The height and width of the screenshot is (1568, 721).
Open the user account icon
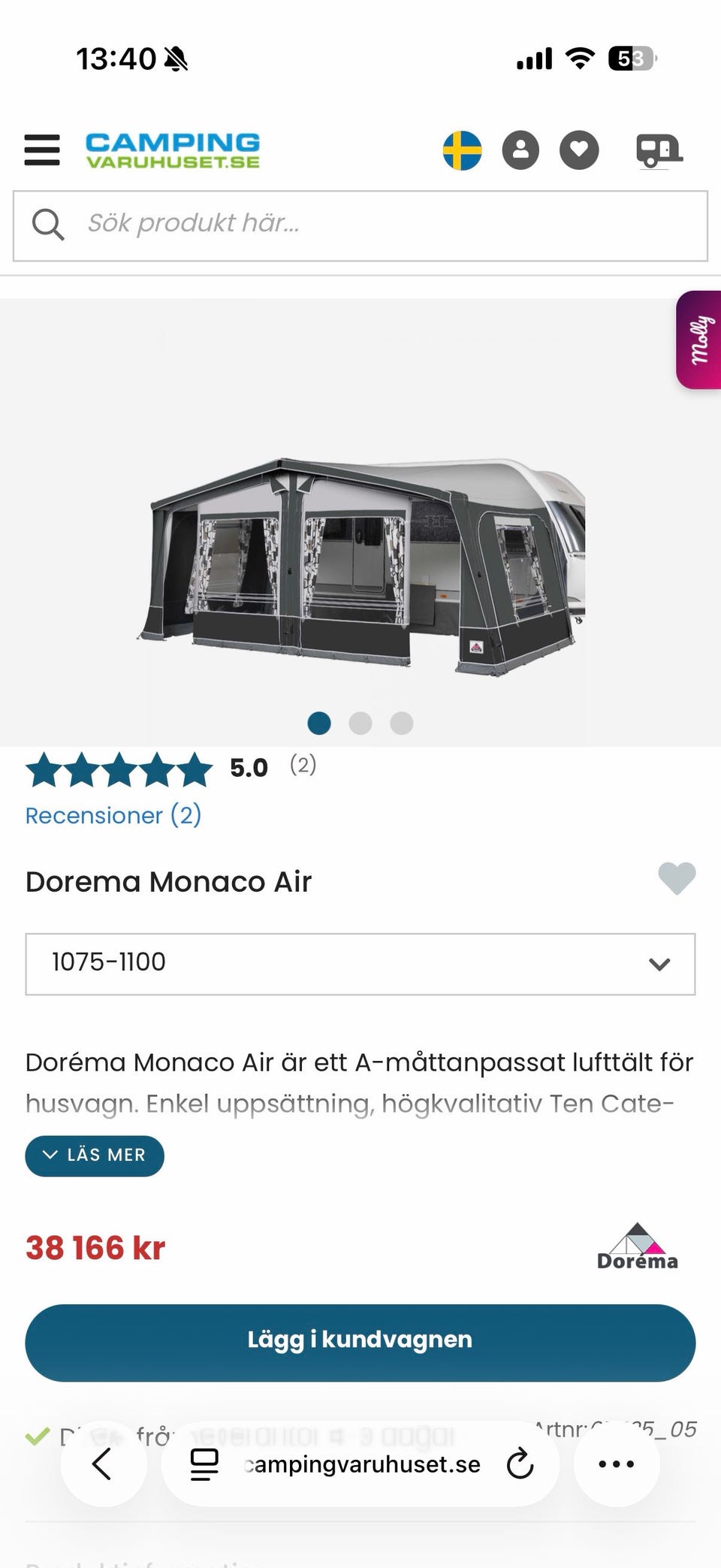click(520, 150)
